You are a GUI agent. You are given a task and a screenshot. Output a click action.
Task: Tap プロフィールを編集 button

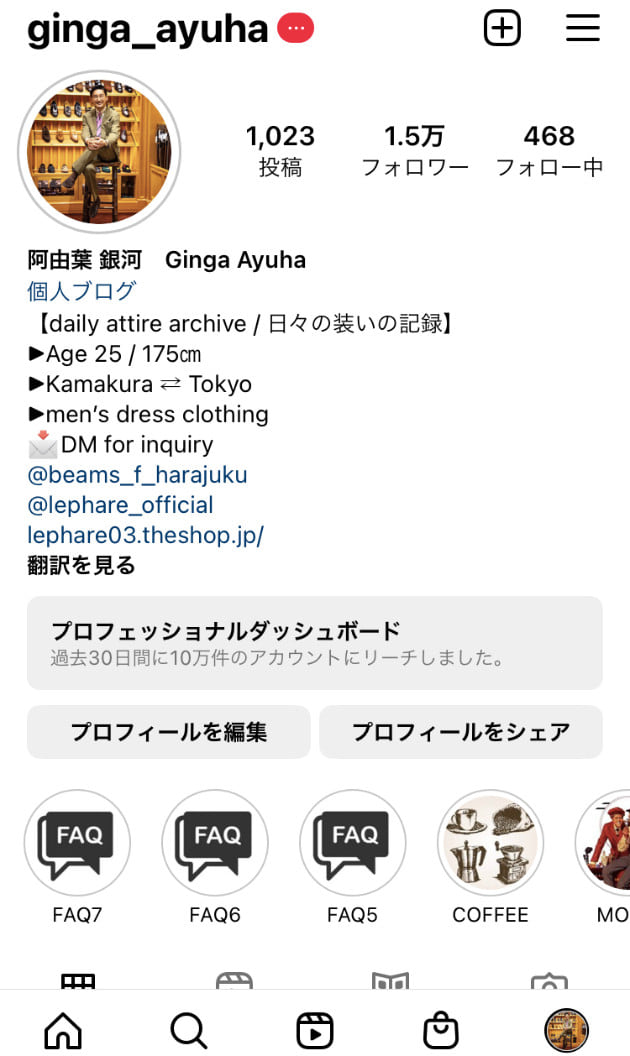click(x=168, y=731)
